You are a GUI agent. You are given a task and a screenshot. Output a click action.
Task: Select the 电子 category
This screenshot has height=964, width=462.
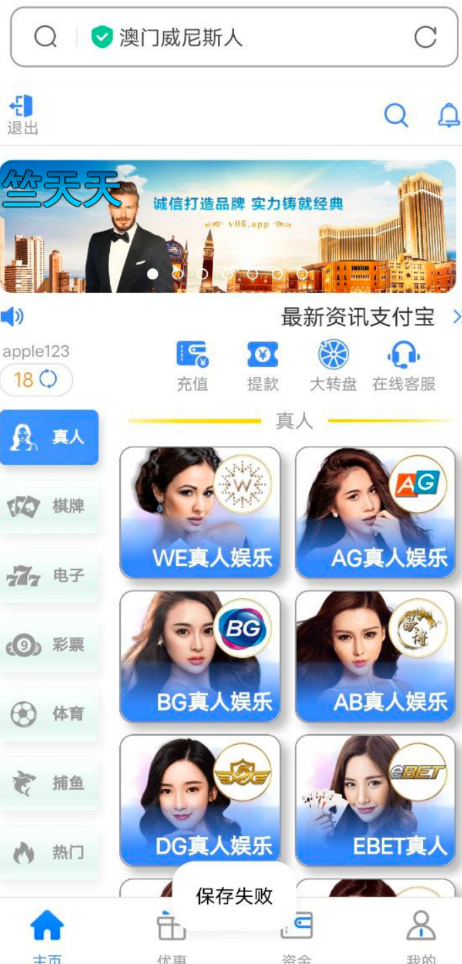point(49,575)
